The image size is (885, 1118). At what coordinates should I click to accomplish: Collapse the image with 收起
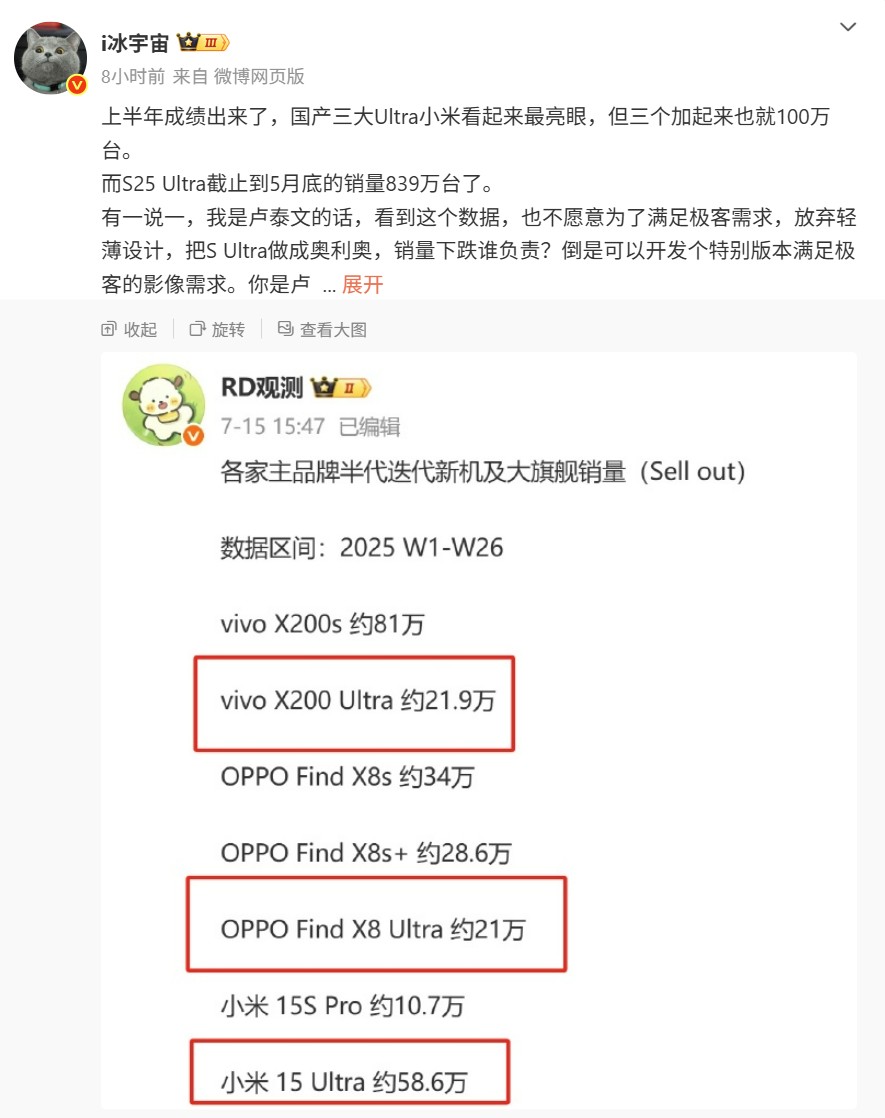pyautogui.click(x=130, y=329)
